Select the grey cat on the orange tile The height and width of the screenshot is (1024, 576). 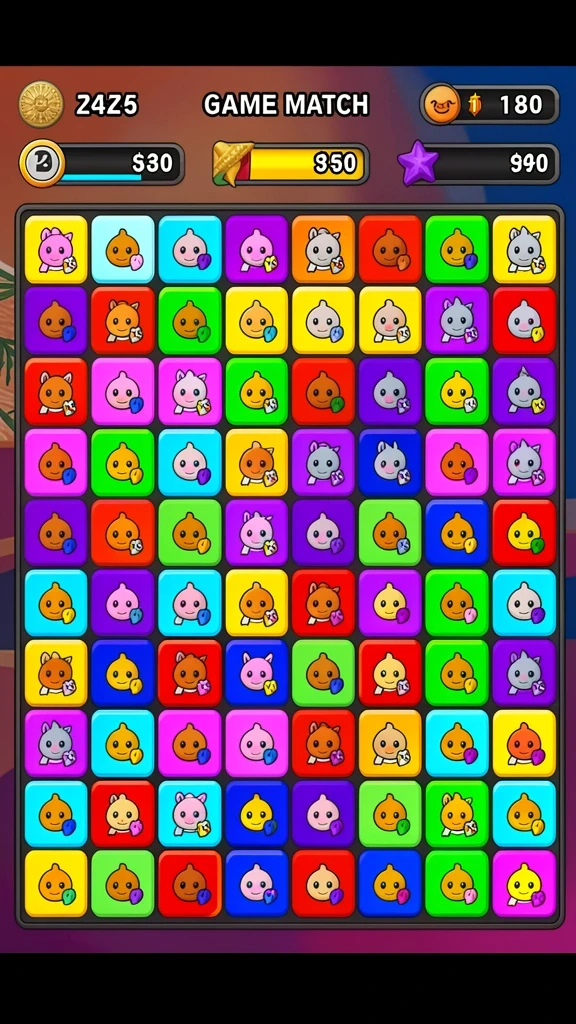pos(323,249)
